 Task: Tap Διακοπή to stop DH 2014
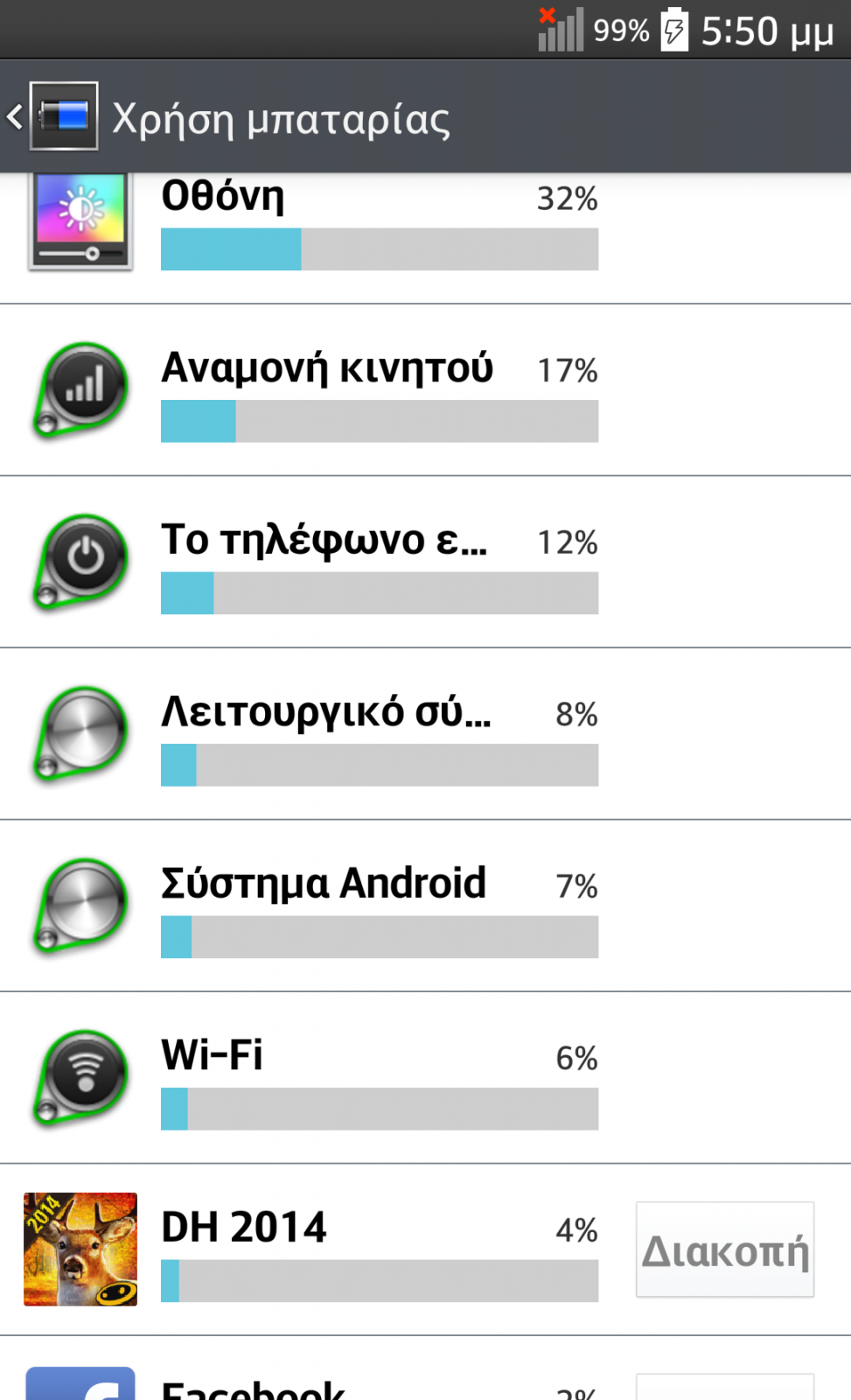[725, 1249]
